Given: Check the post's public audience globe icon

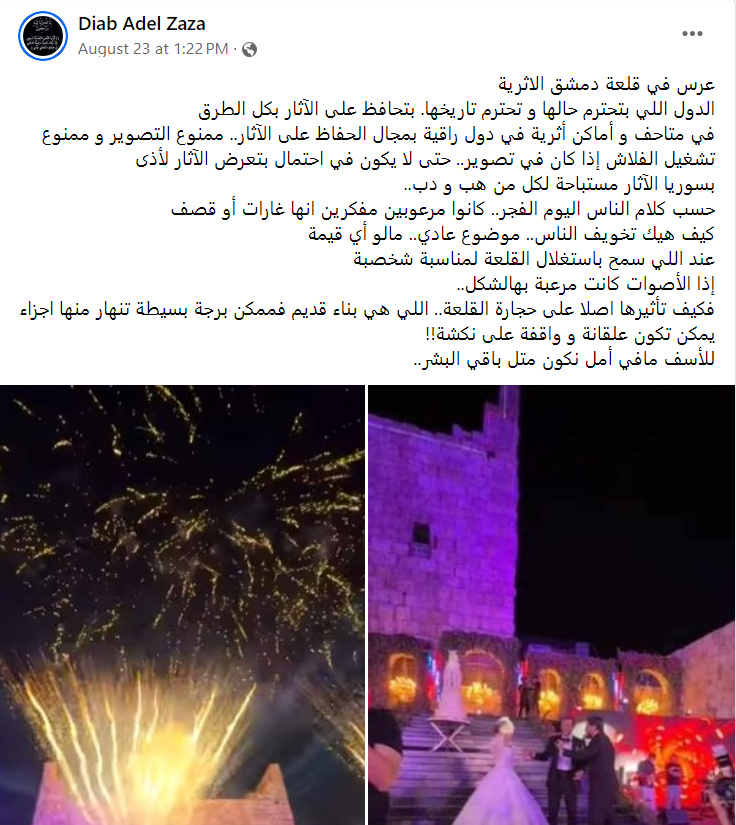Looking at the screenshot, I should (x=250, y=48).
